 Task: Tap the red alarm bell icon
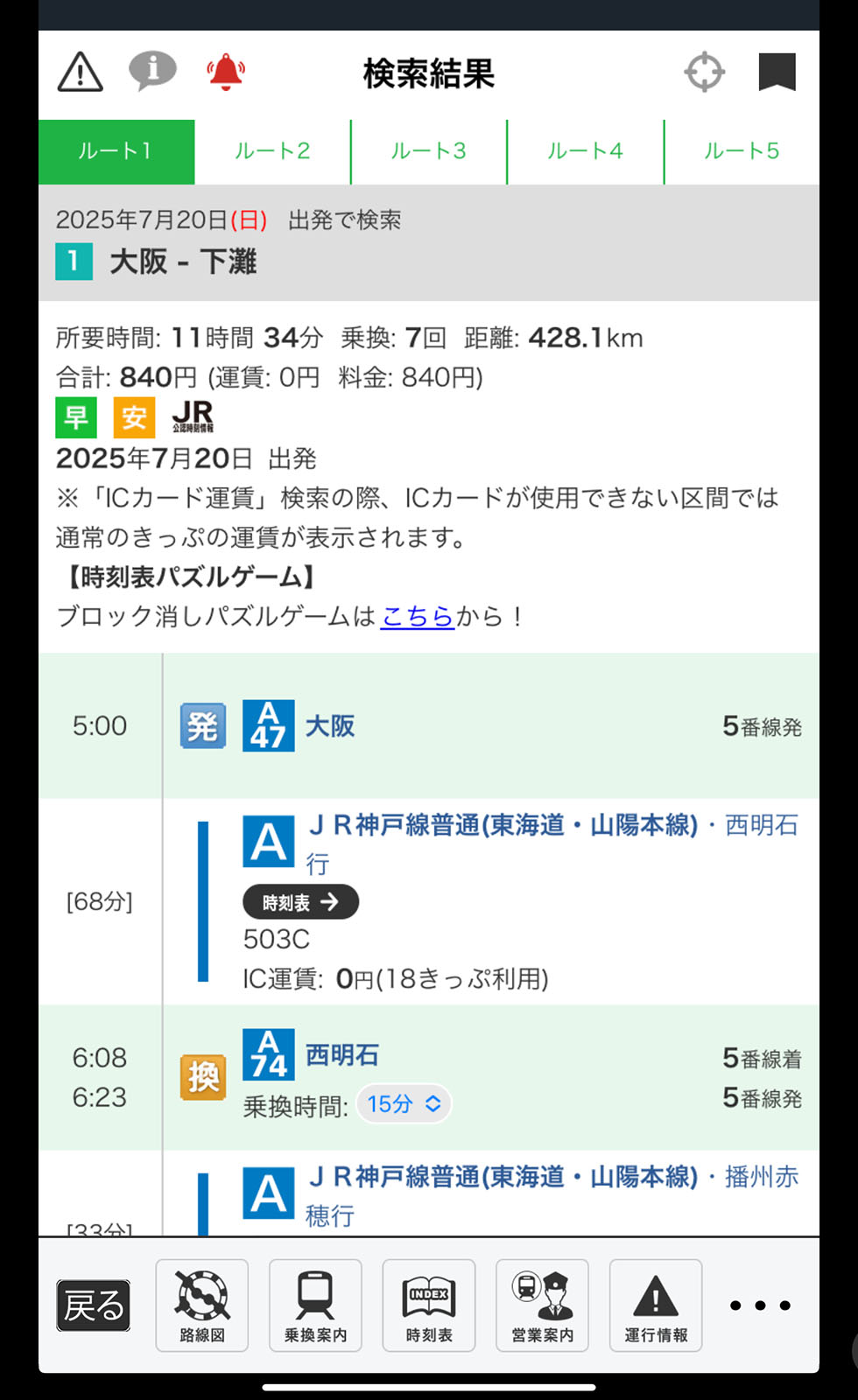coord(226,72)
